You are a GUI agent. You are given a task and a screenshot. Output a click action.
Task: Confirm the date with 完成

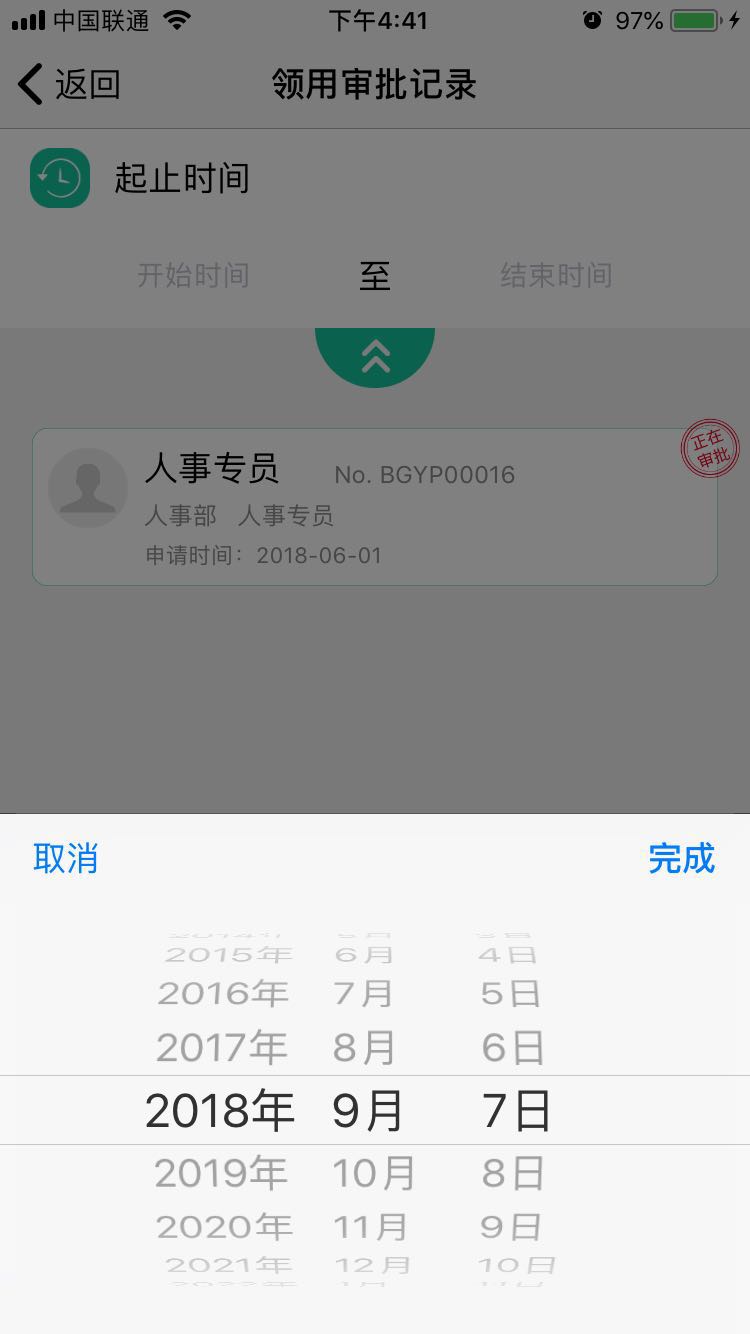(x=682, y=859)
